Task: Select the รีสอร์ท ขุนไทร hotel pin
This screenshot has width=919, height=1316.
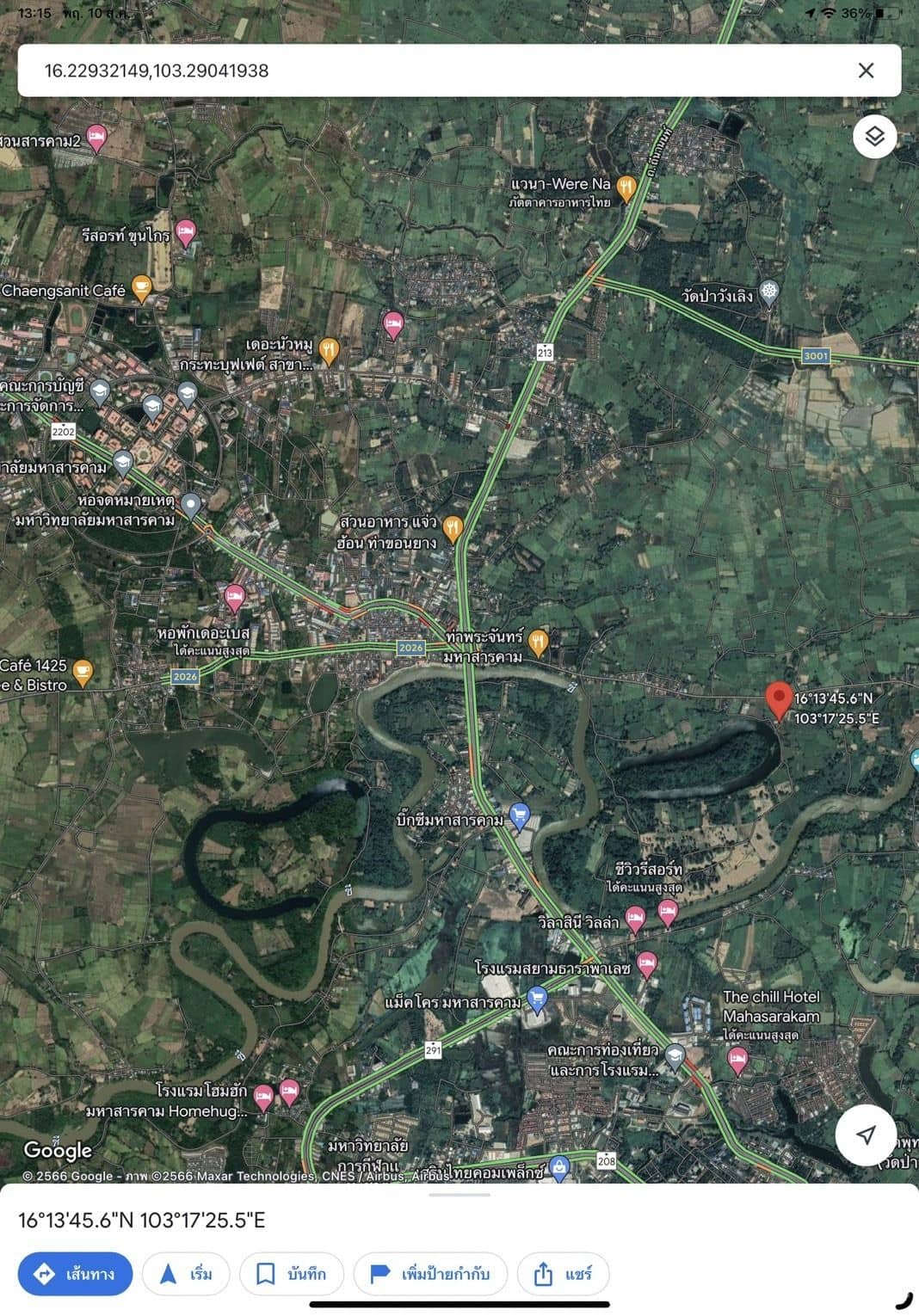Action: tap(183, 231)
